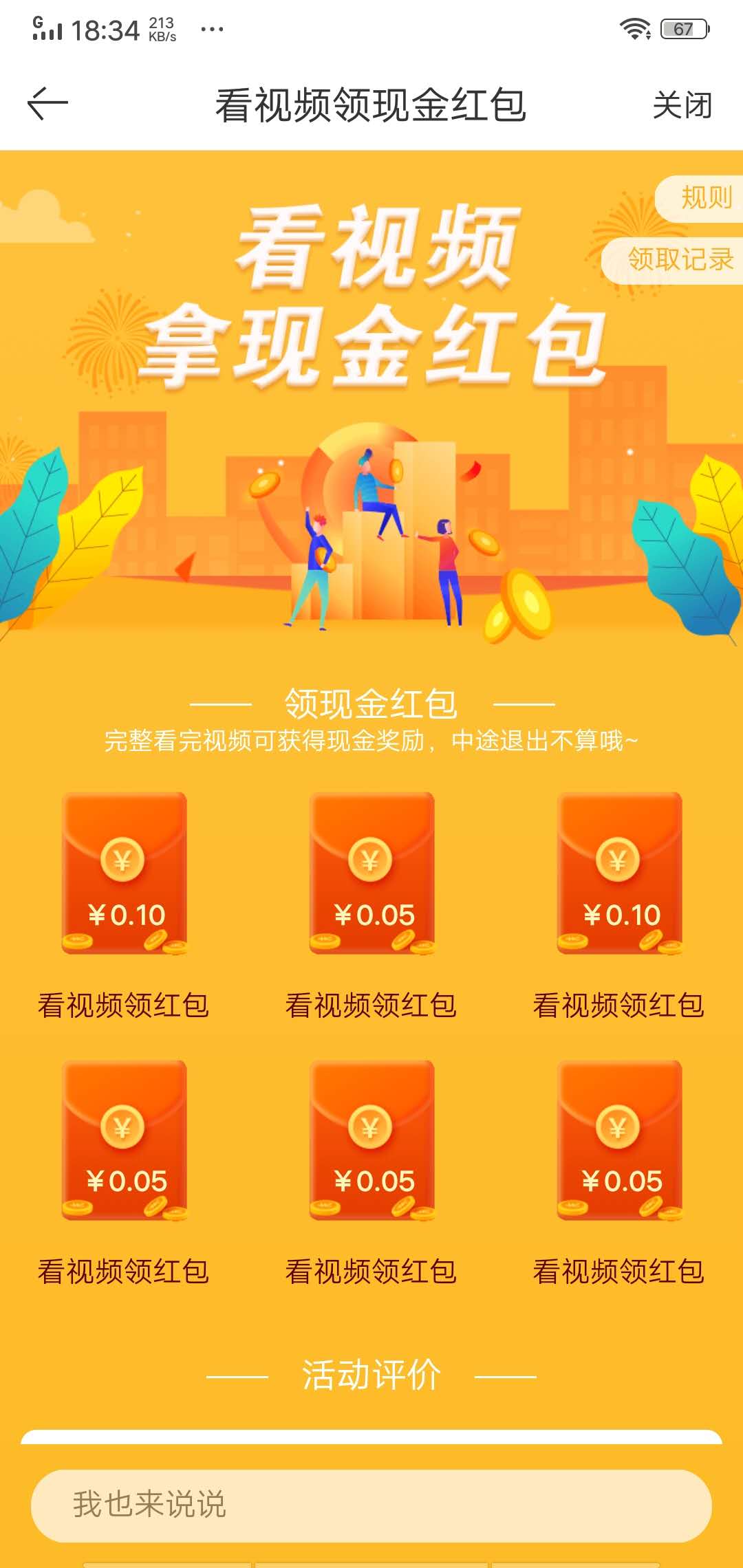Viewport: 743px width, 1568px height.
Task: Open the 规则 rules panel
Action: (704, 199)
